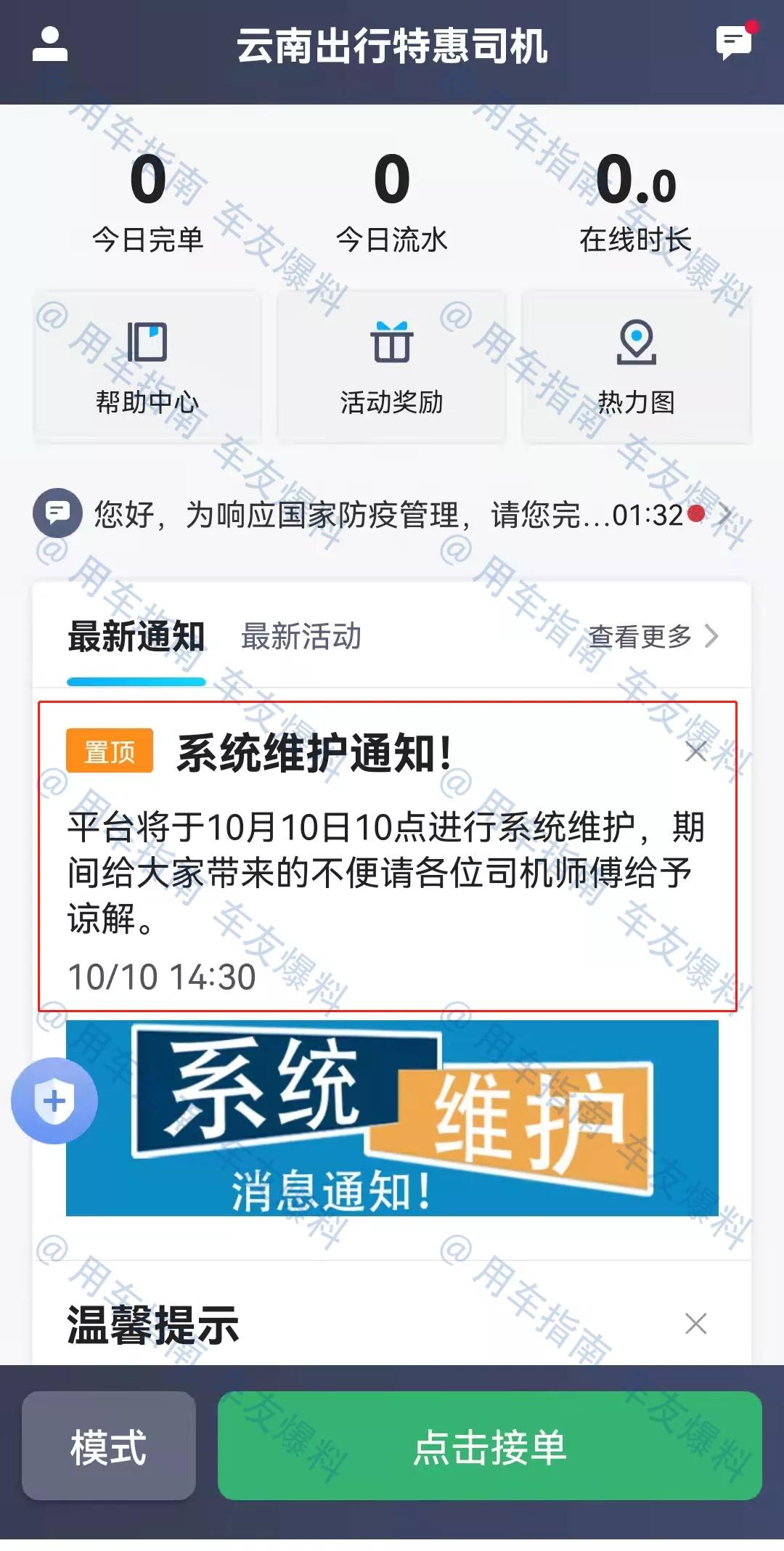Switch to the 最新活动 tab
784x1551 pixels.
coord(301,637)
